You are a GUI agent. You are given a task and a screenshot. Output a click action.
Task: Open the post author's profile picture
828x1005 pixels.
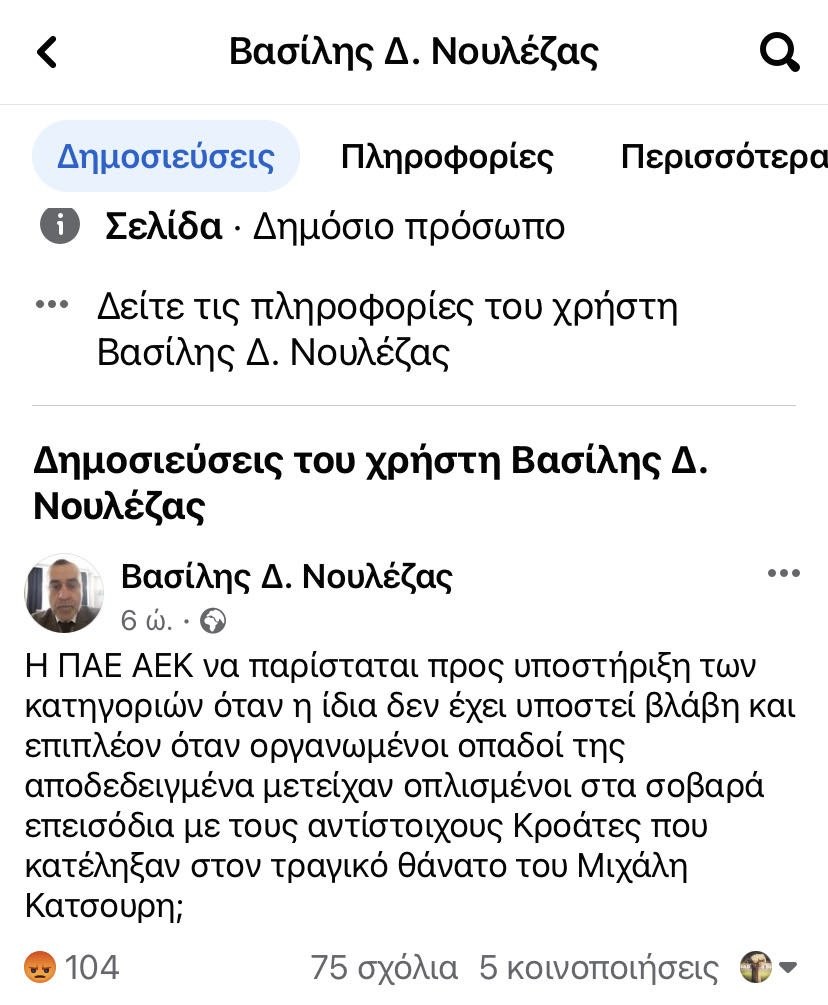click(x=64, y=594)
